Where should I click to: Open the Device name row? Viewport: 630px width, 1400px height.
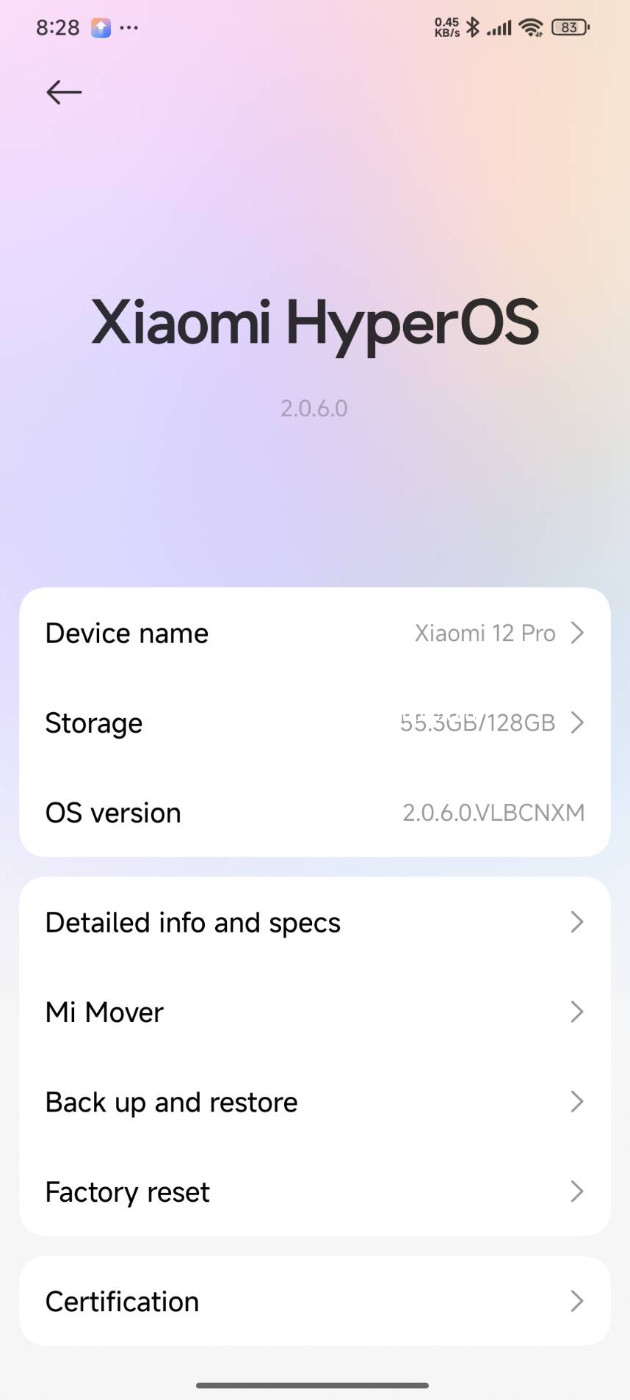click(315, 633)
